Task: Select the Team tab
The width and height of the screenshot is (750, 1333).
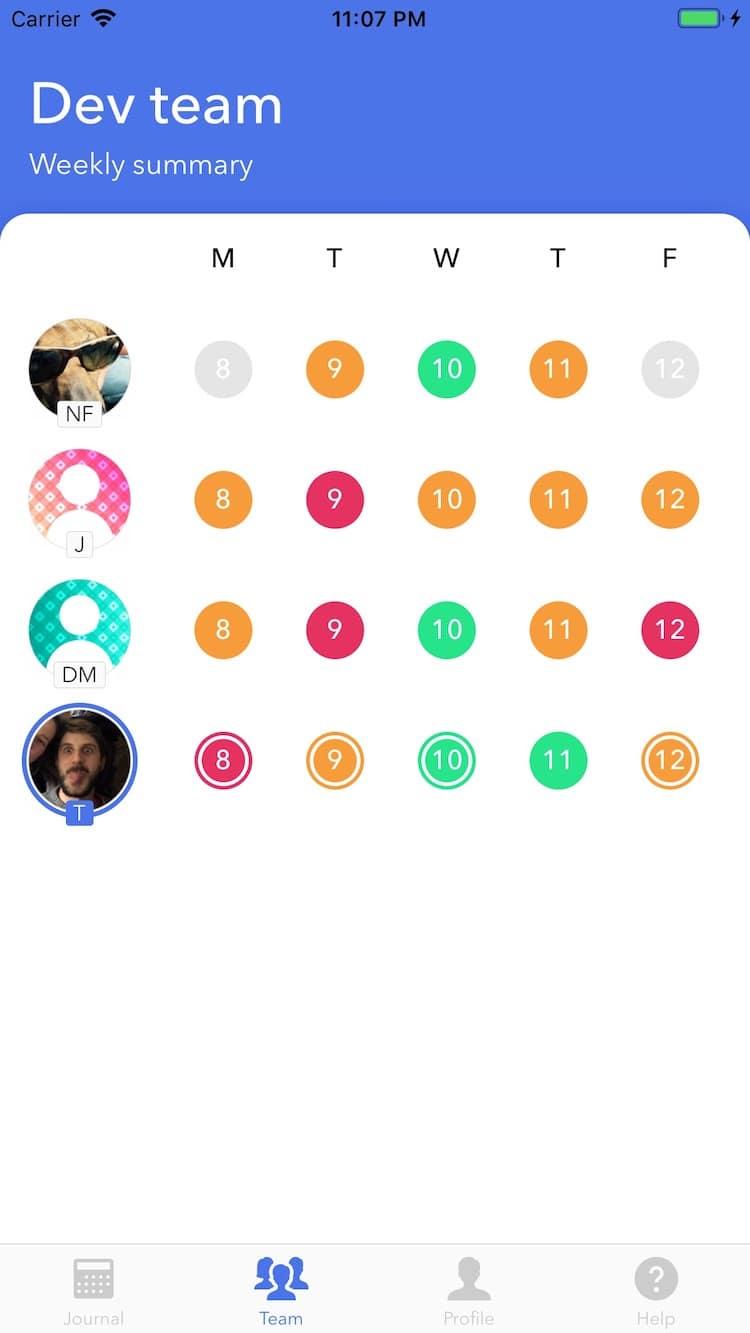Action: 281,1290
